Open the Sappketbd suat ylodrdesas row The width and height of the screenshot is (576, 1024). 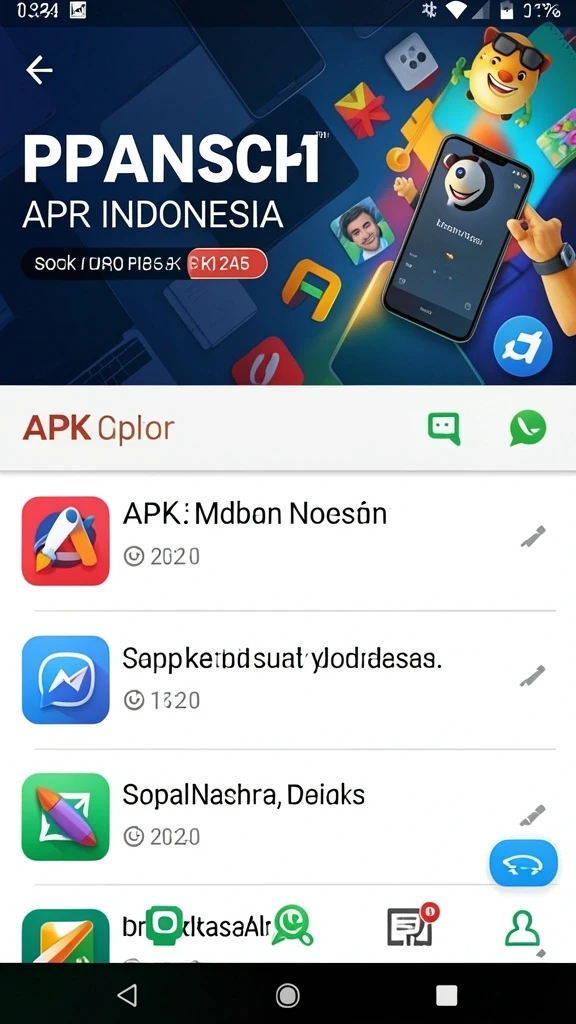[x=288, y=680]
